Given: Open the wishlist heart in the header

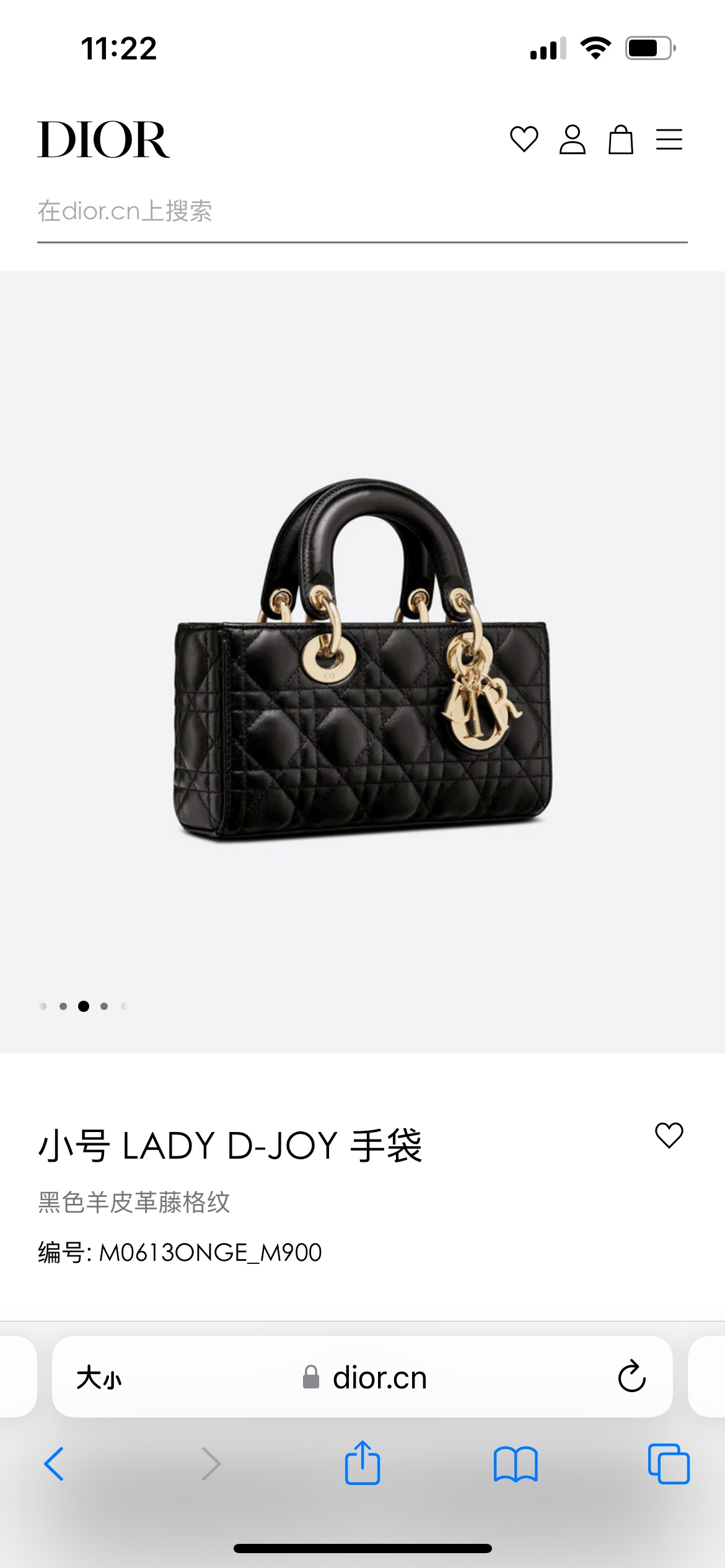Looking at the screenshot, I should click(x=524, y=139).
